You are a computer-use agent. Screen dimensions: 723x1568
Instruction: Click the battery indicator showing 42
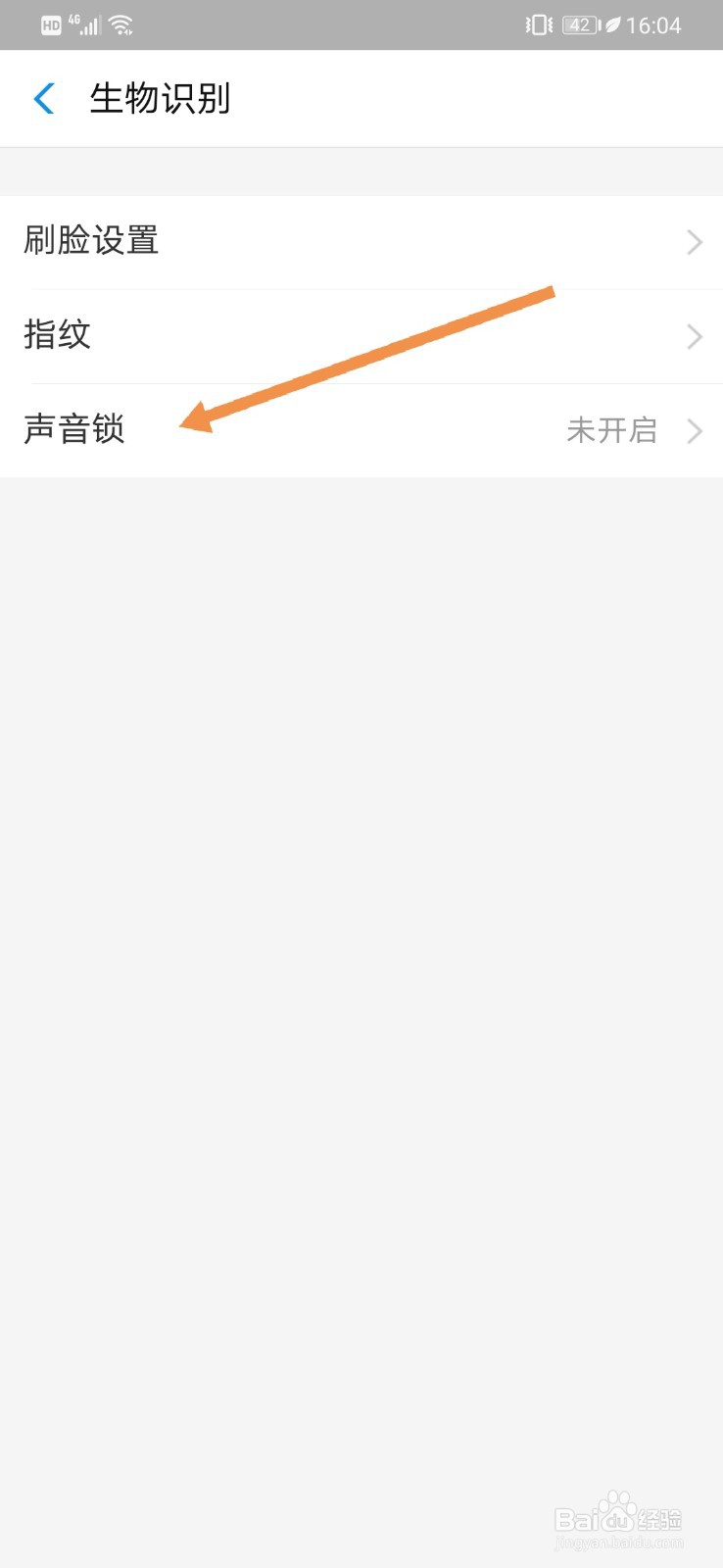(x=579, y=24)
